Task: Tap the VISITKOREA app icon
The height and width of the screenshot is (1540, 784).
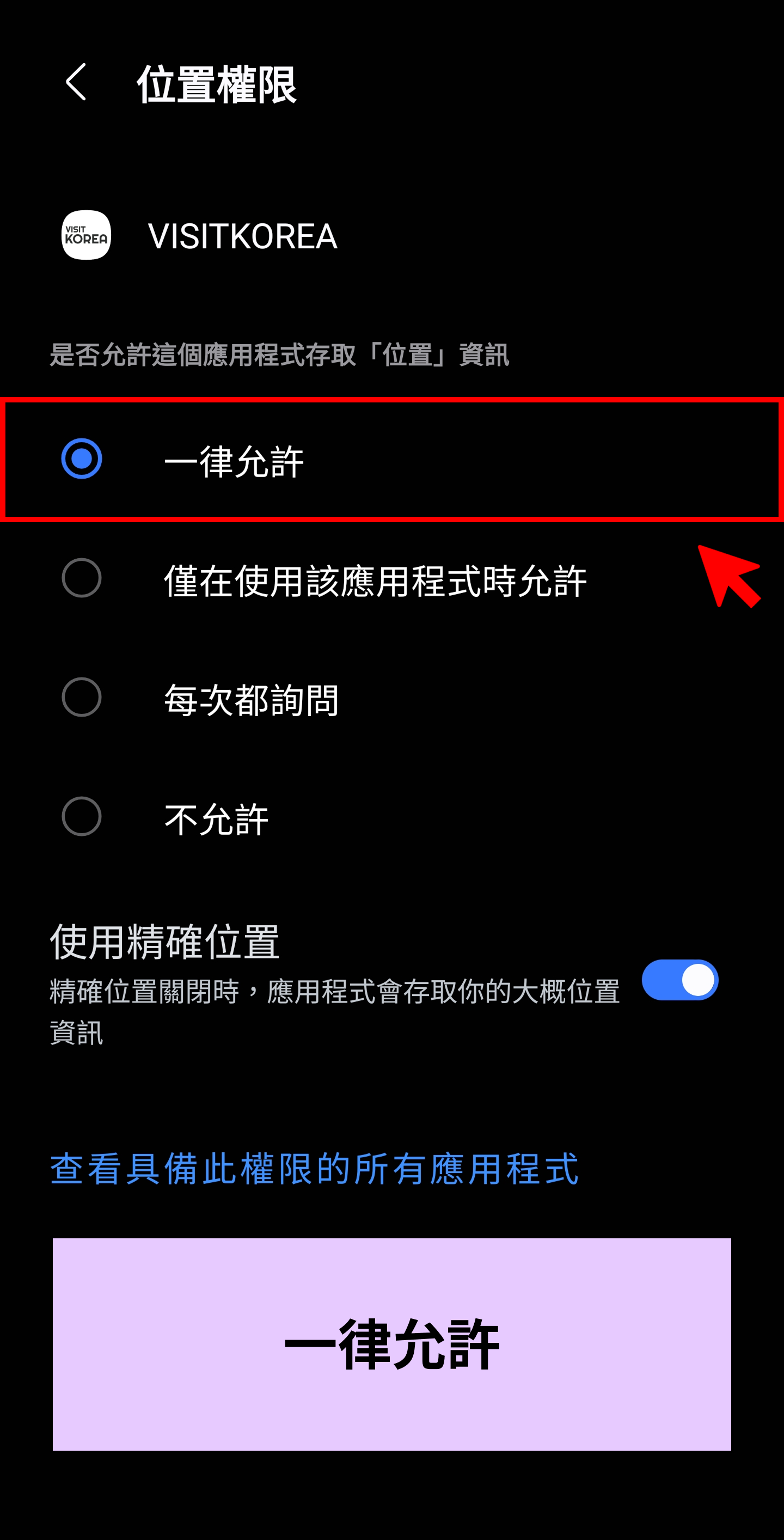Action: (85, 237)
